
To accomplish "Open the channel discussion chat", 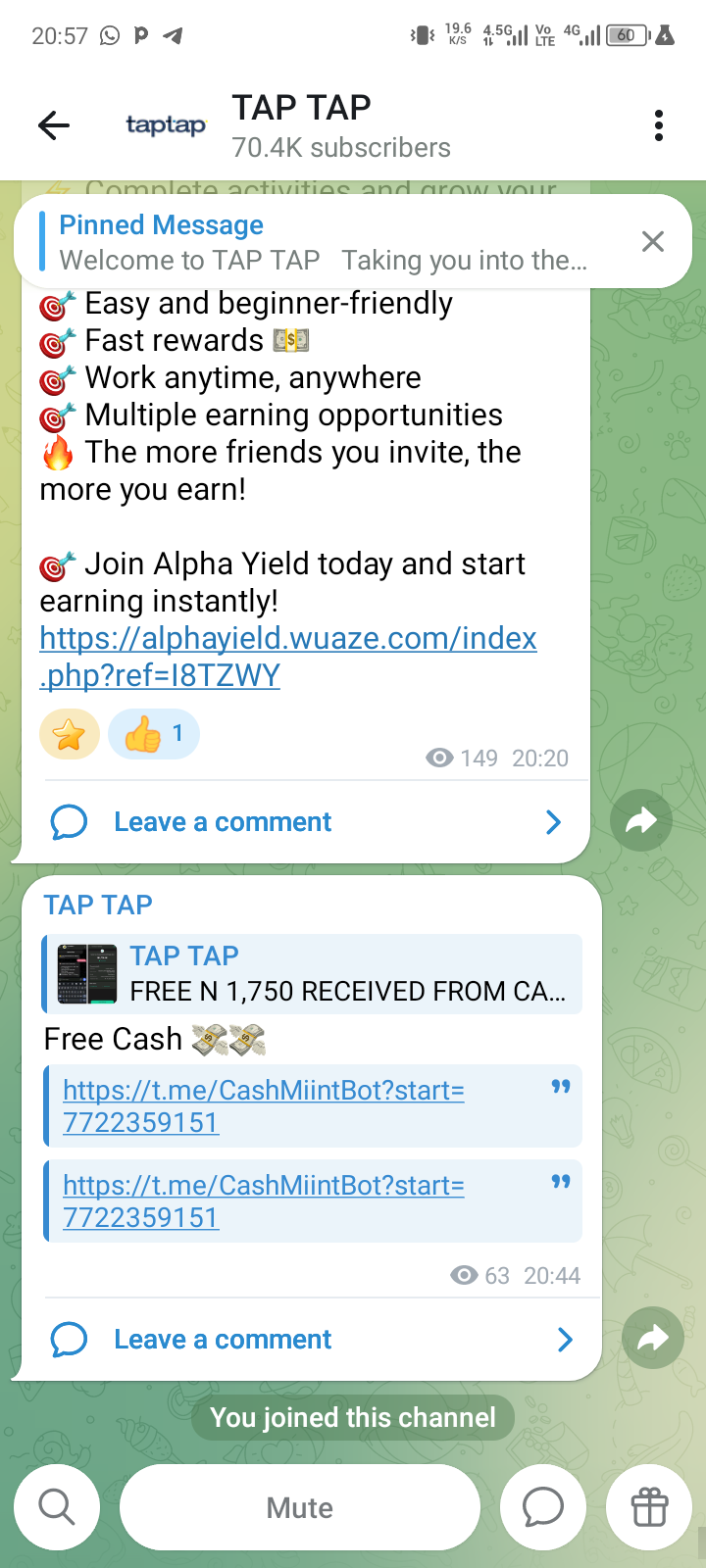I will (x=543, y=1507).
